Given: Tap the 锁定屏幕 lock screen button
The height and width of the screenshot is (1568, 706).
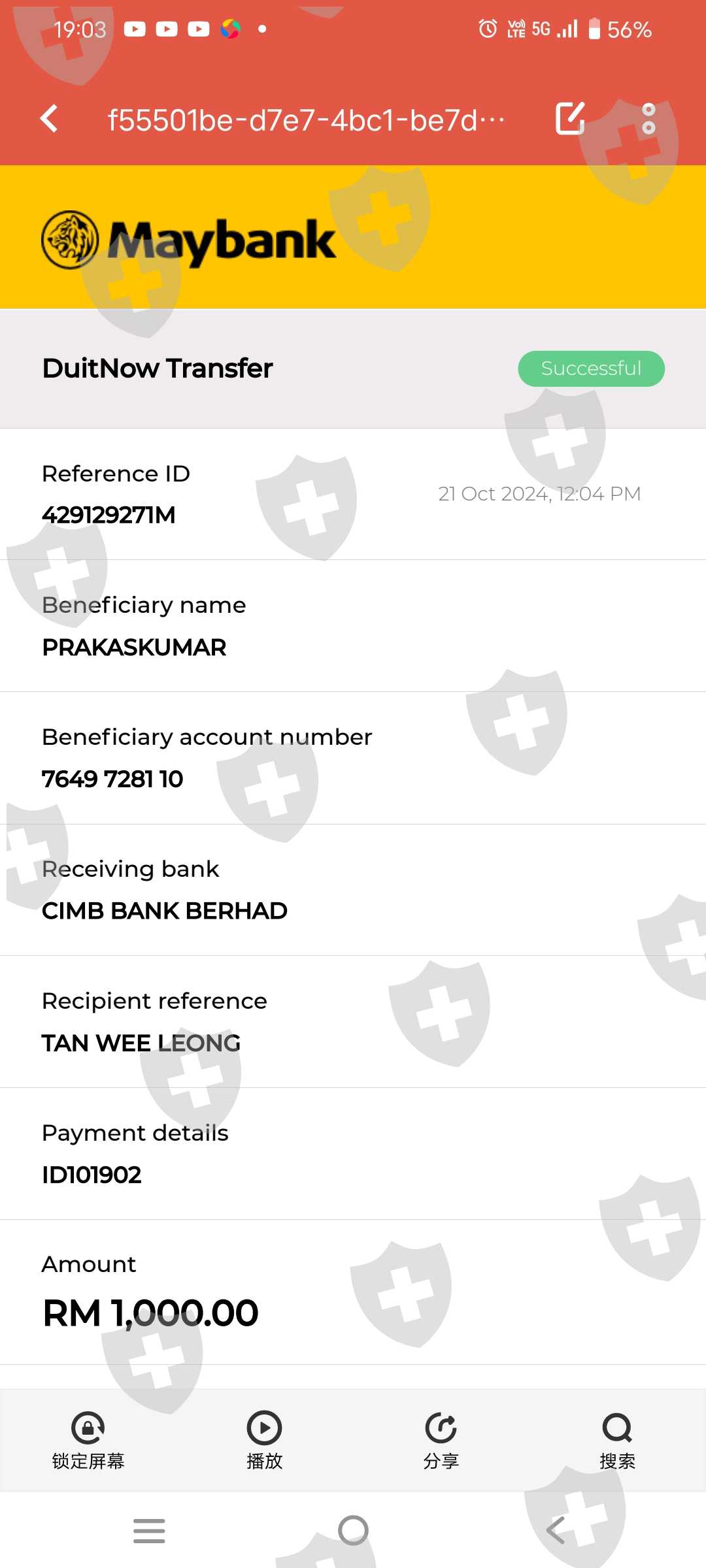Looking at the screenshot, I should point(88,1441).
